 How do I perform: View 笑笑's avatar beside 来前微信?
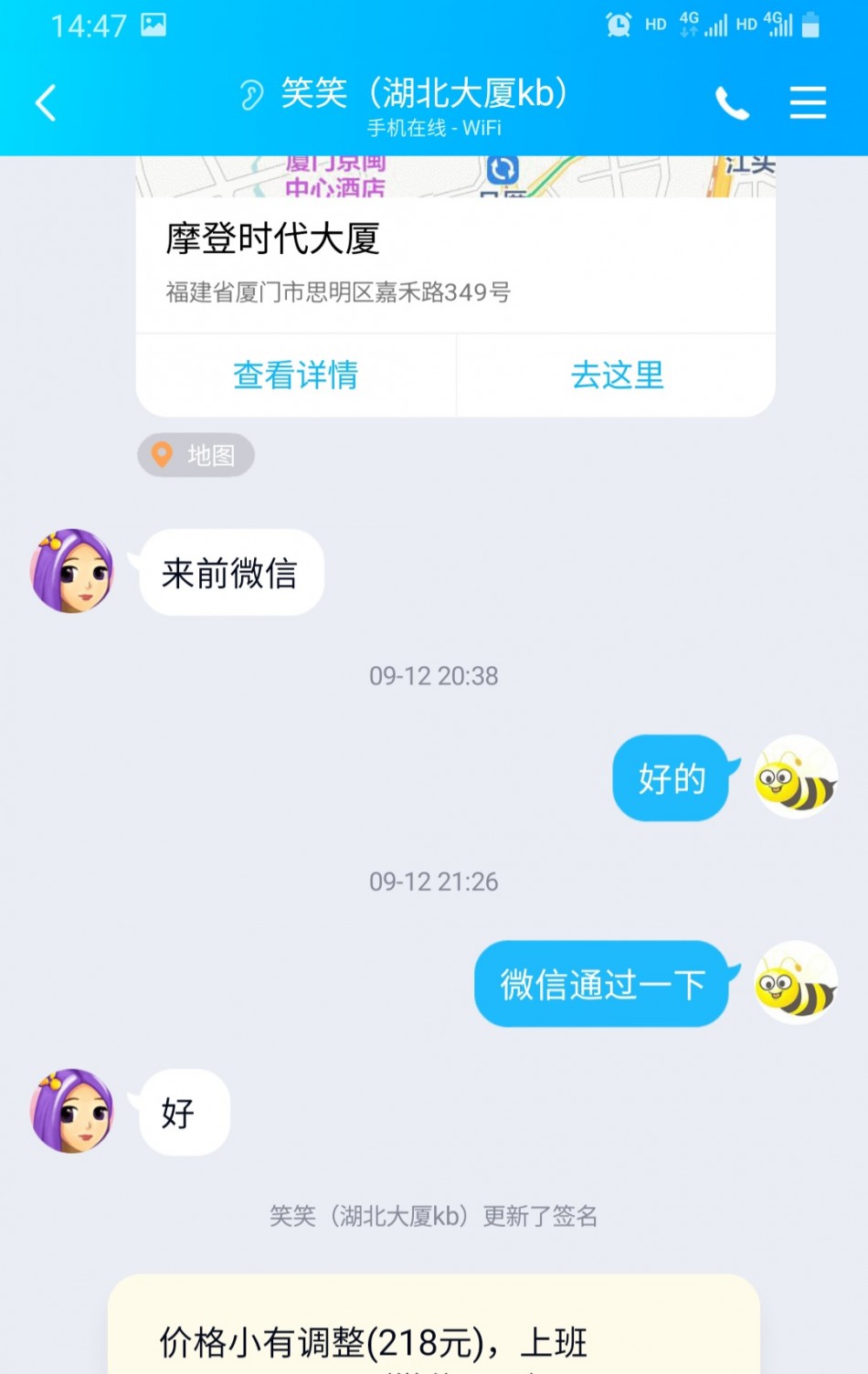pyautogui.click(x=72, y=572)
